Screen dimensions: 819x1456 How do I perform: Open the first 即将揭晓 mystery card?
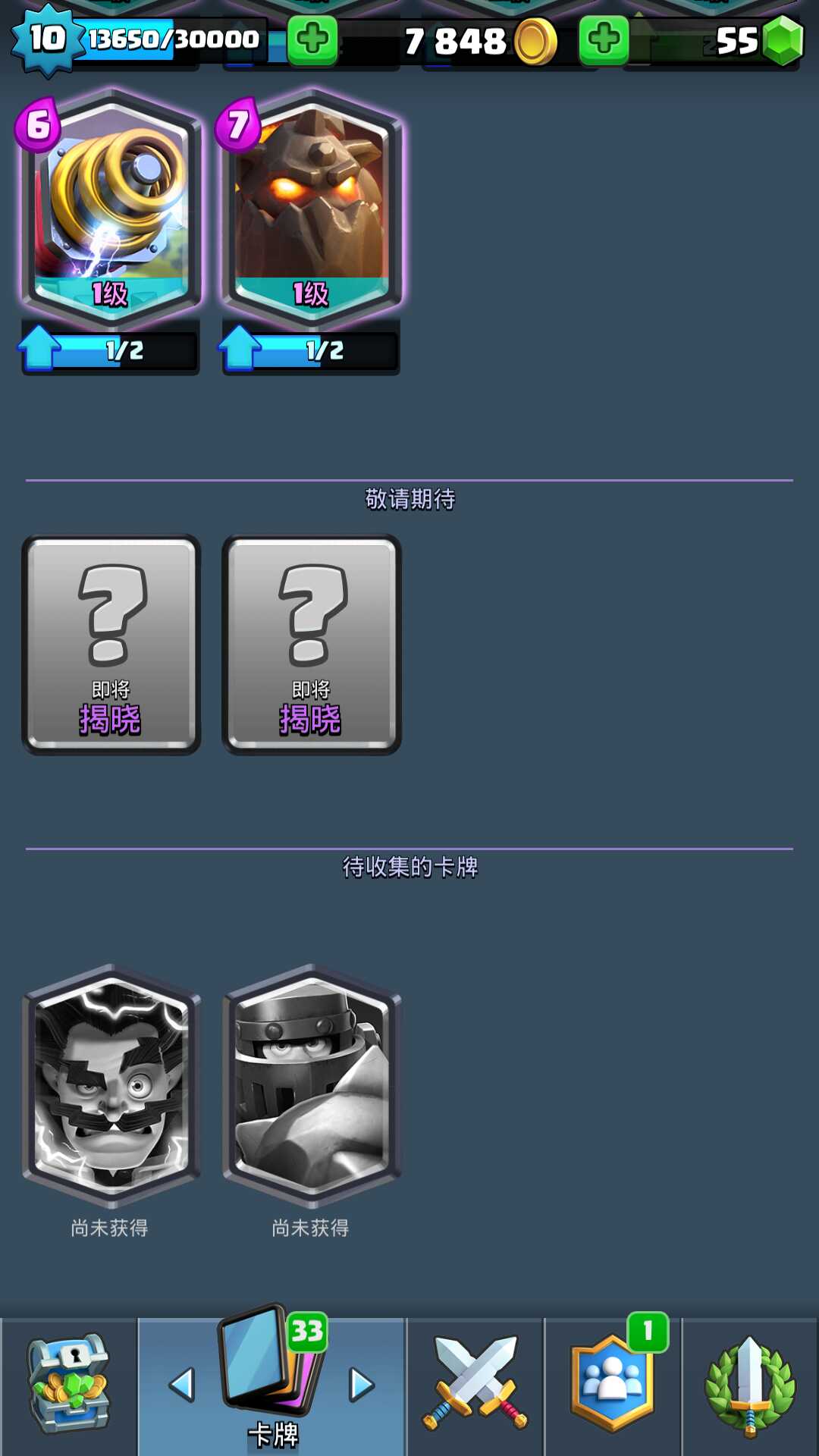click(111, 644)
